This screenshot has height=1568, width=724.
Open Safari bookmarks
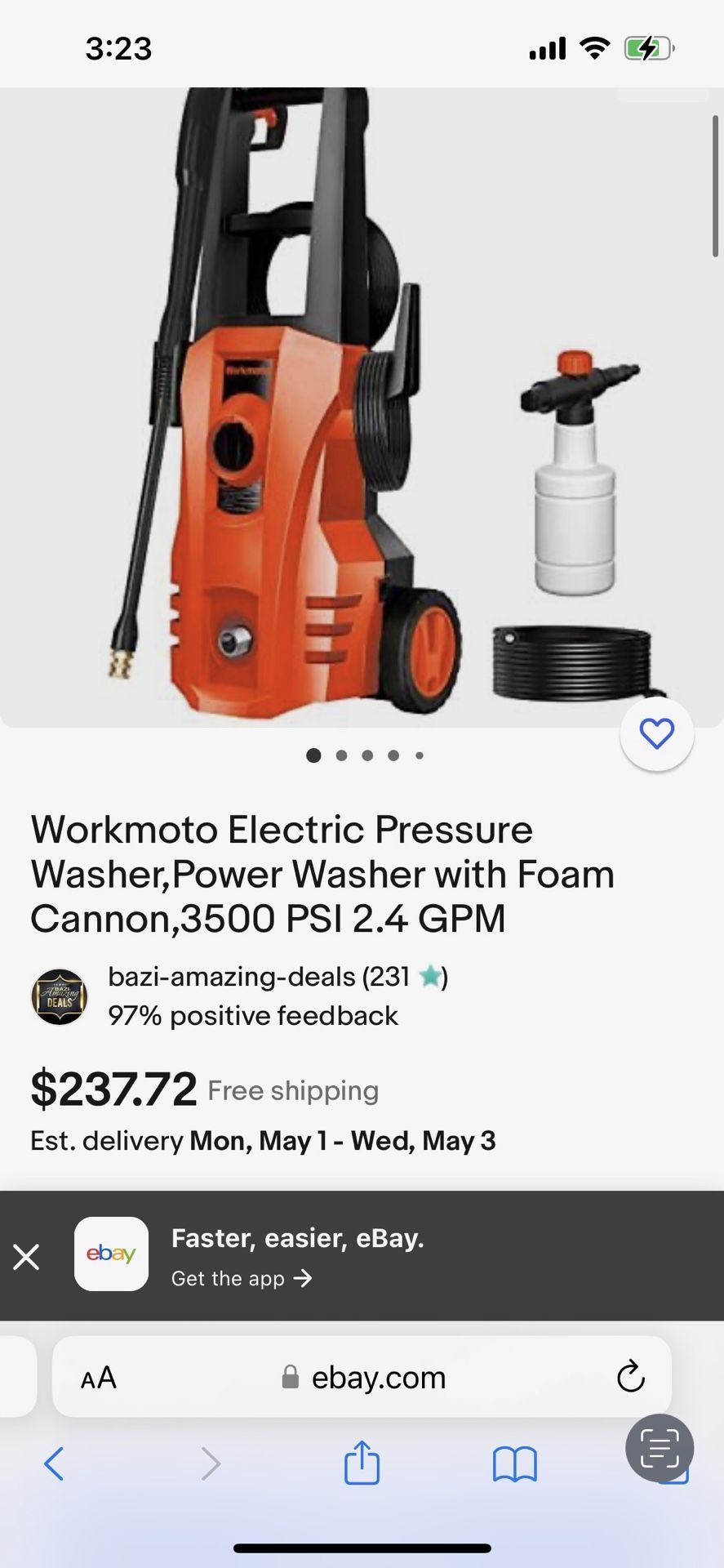[515, 1463]
